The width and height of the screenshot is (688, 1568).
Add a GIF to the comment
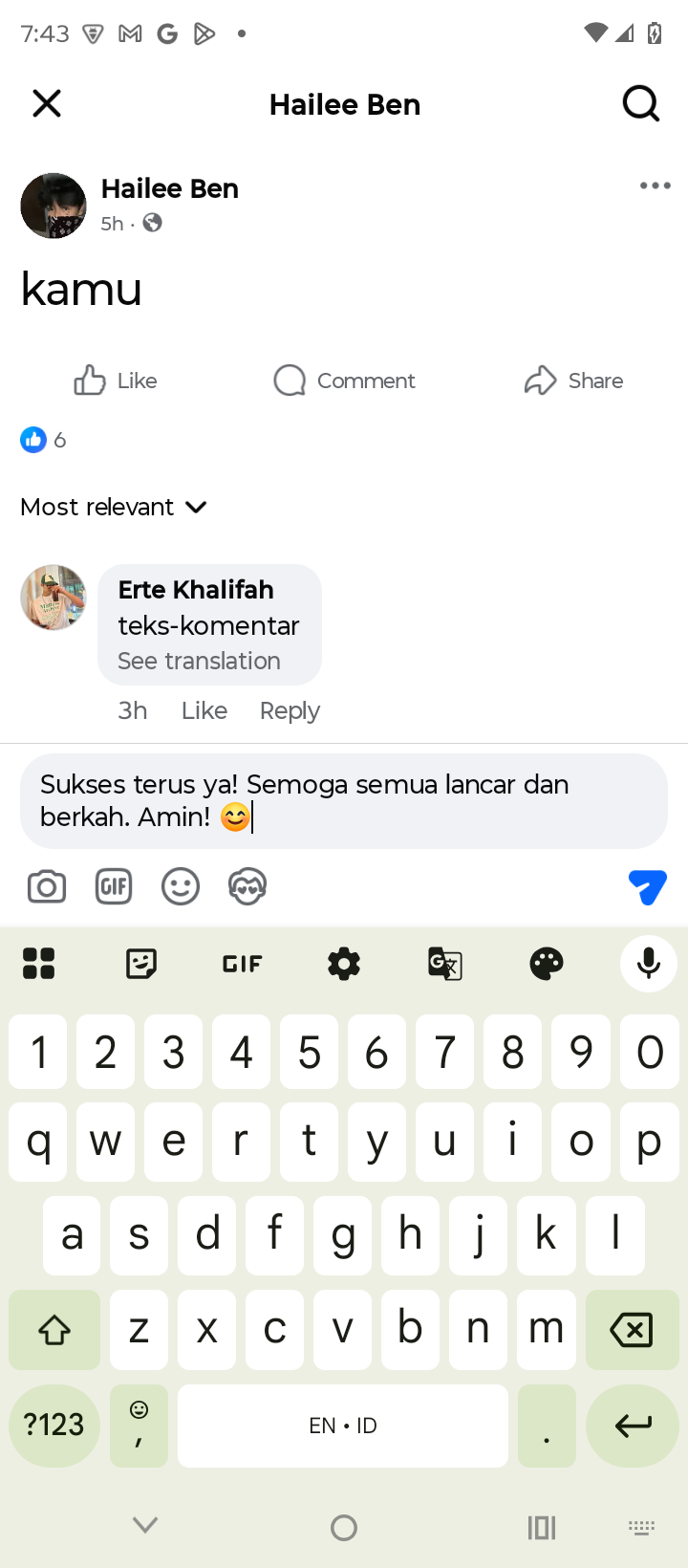[x=114, y=887]
